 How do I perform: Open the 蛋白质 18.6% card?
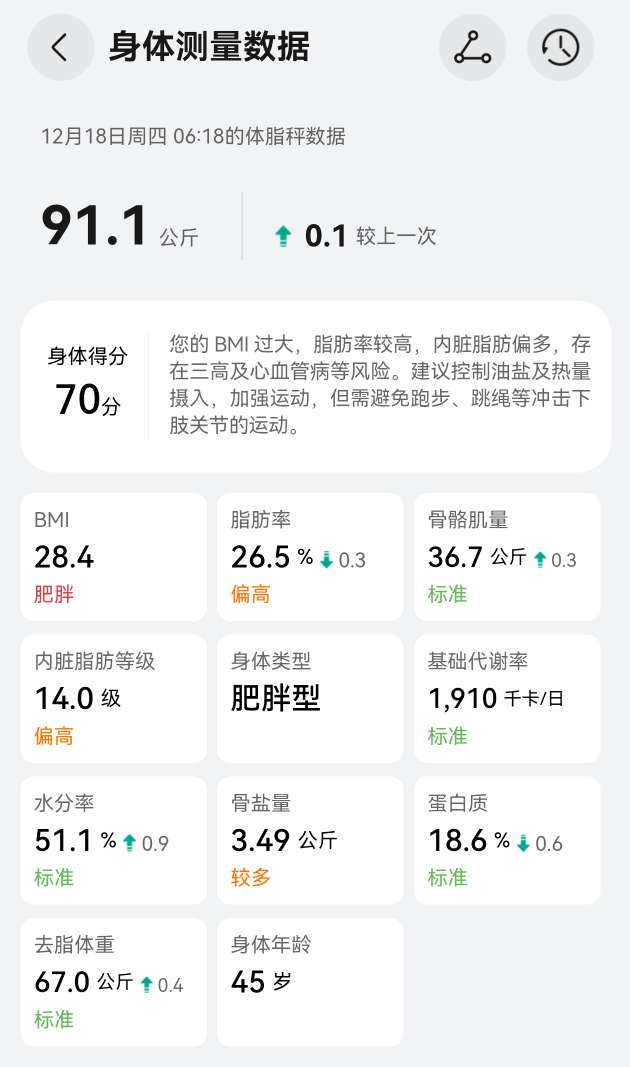point(507,840)
